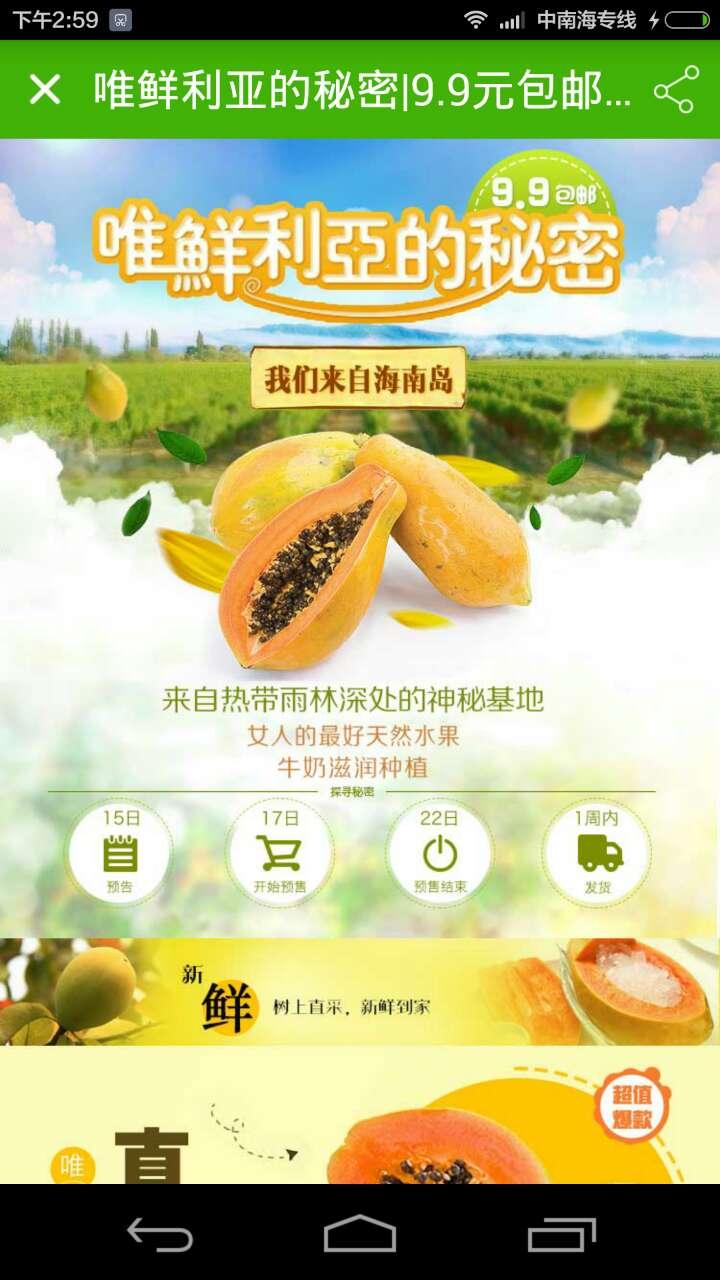Open the recent apps overview
The image size is (720, 1280).
(561, 1234)
